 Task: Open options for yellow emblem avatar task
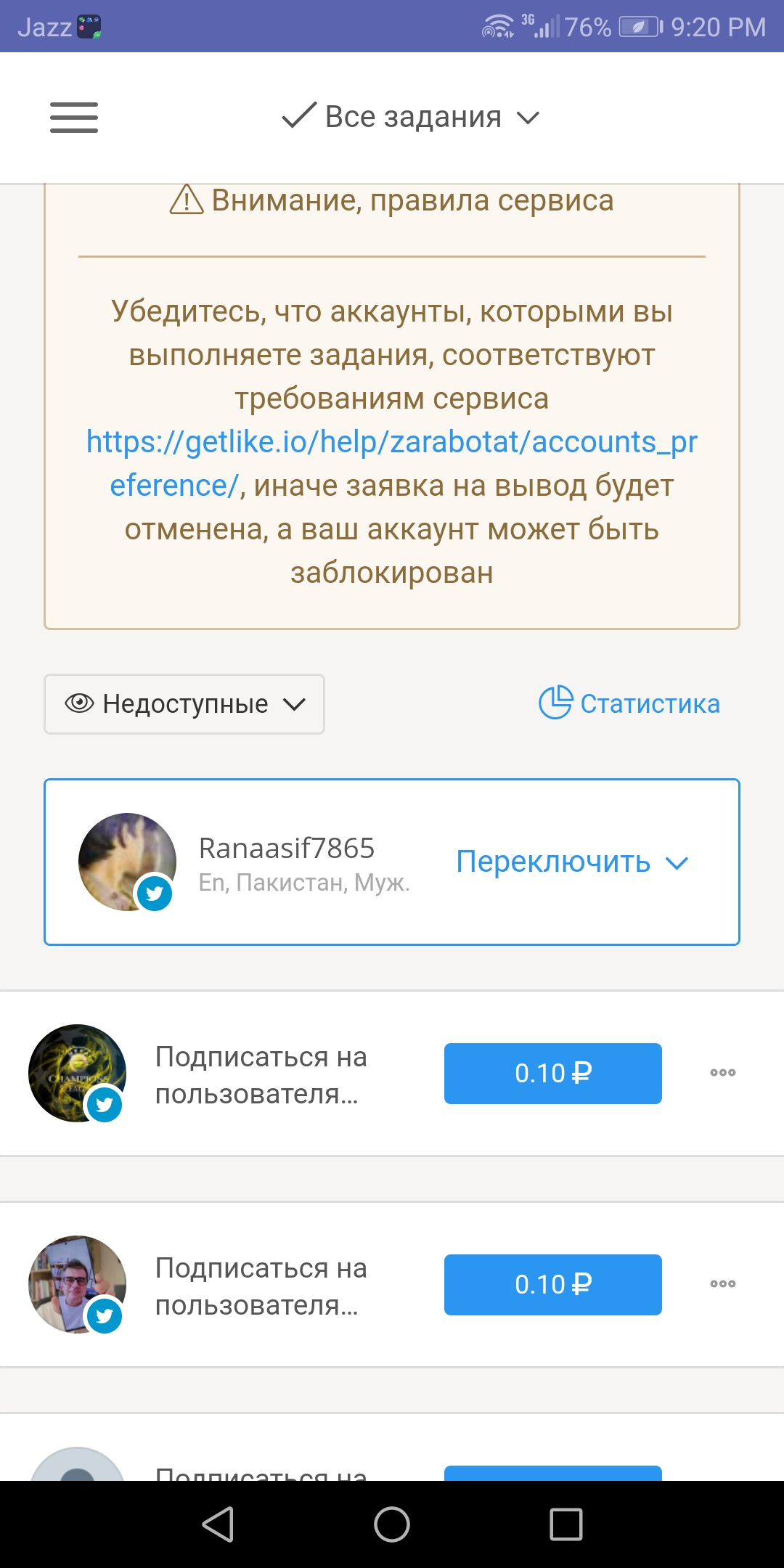722,1073
